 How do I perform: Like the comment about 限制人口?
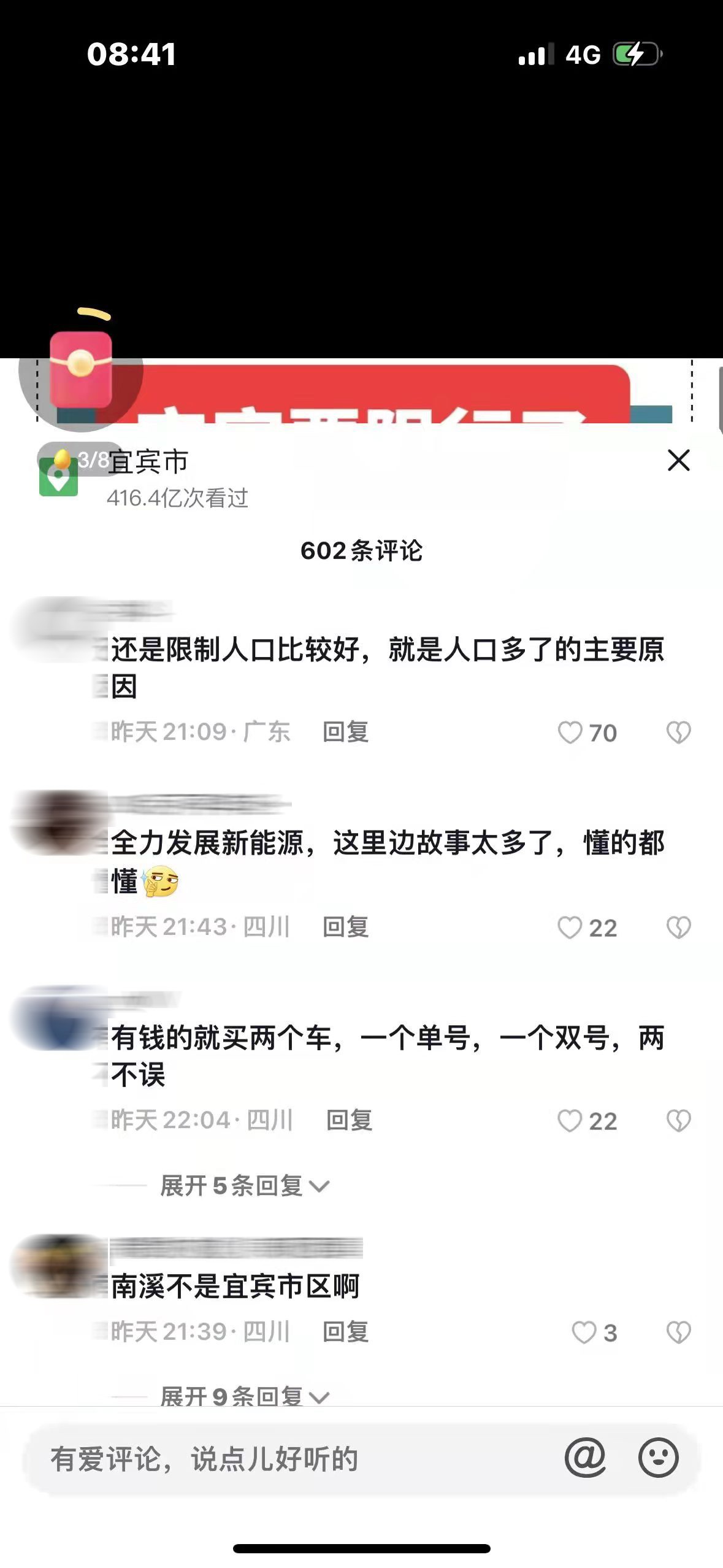click(x=570, y=732)
